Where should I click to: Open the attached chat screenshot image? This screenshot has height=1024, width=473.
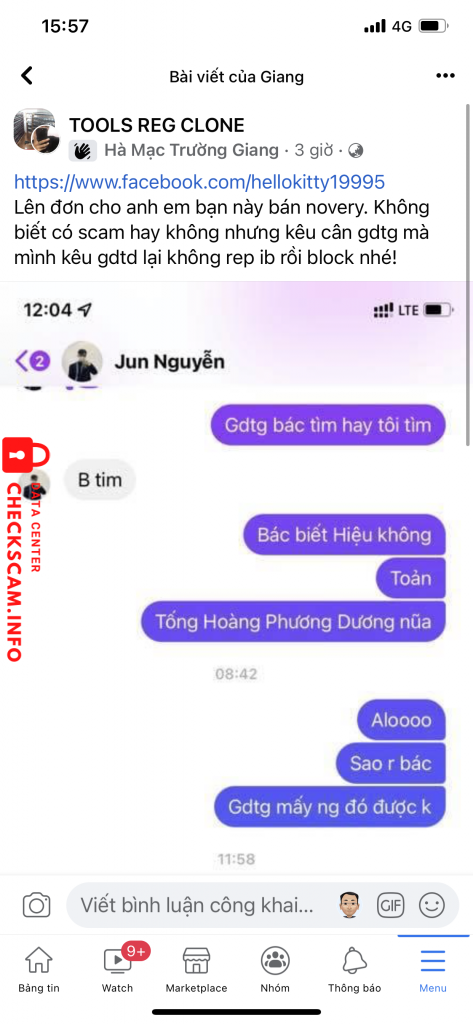(x=236, y=578)
